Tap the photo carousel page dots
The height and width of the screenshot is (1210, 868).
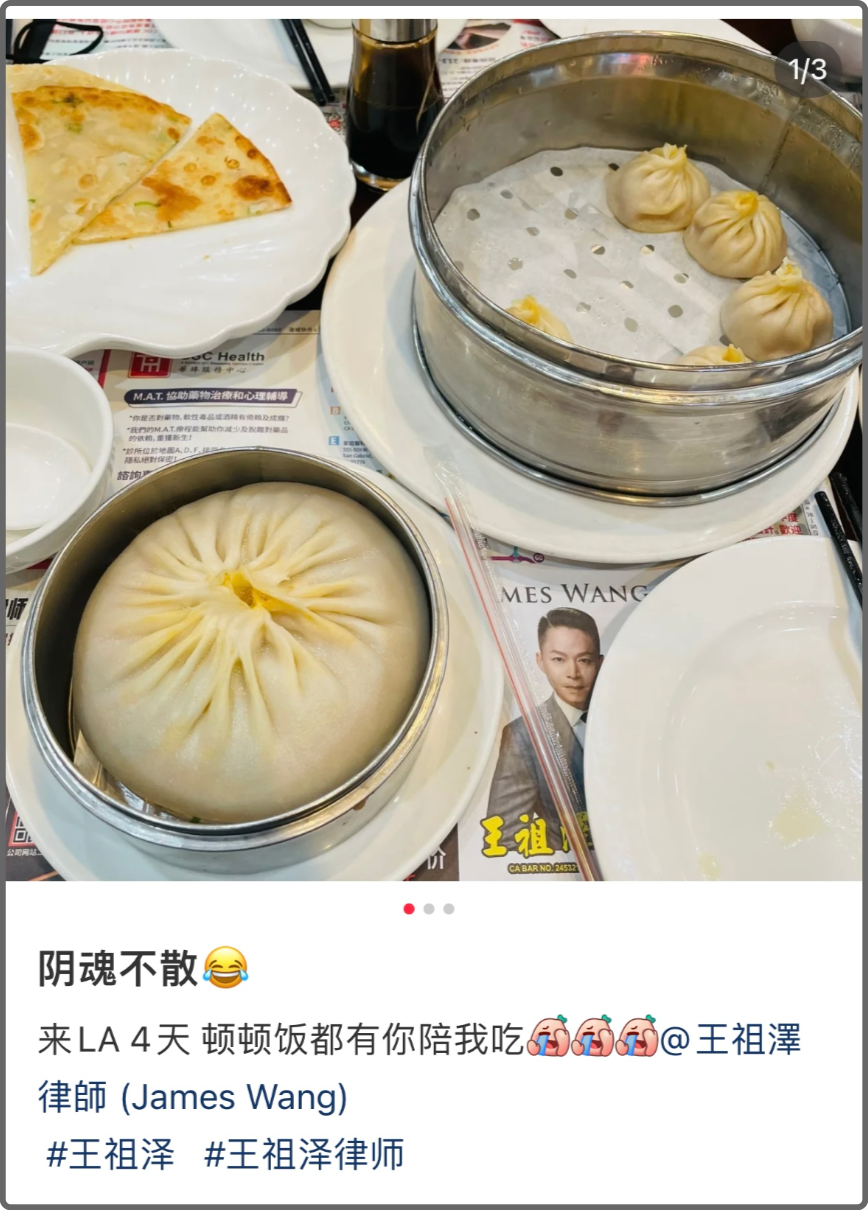click(429, 909)
